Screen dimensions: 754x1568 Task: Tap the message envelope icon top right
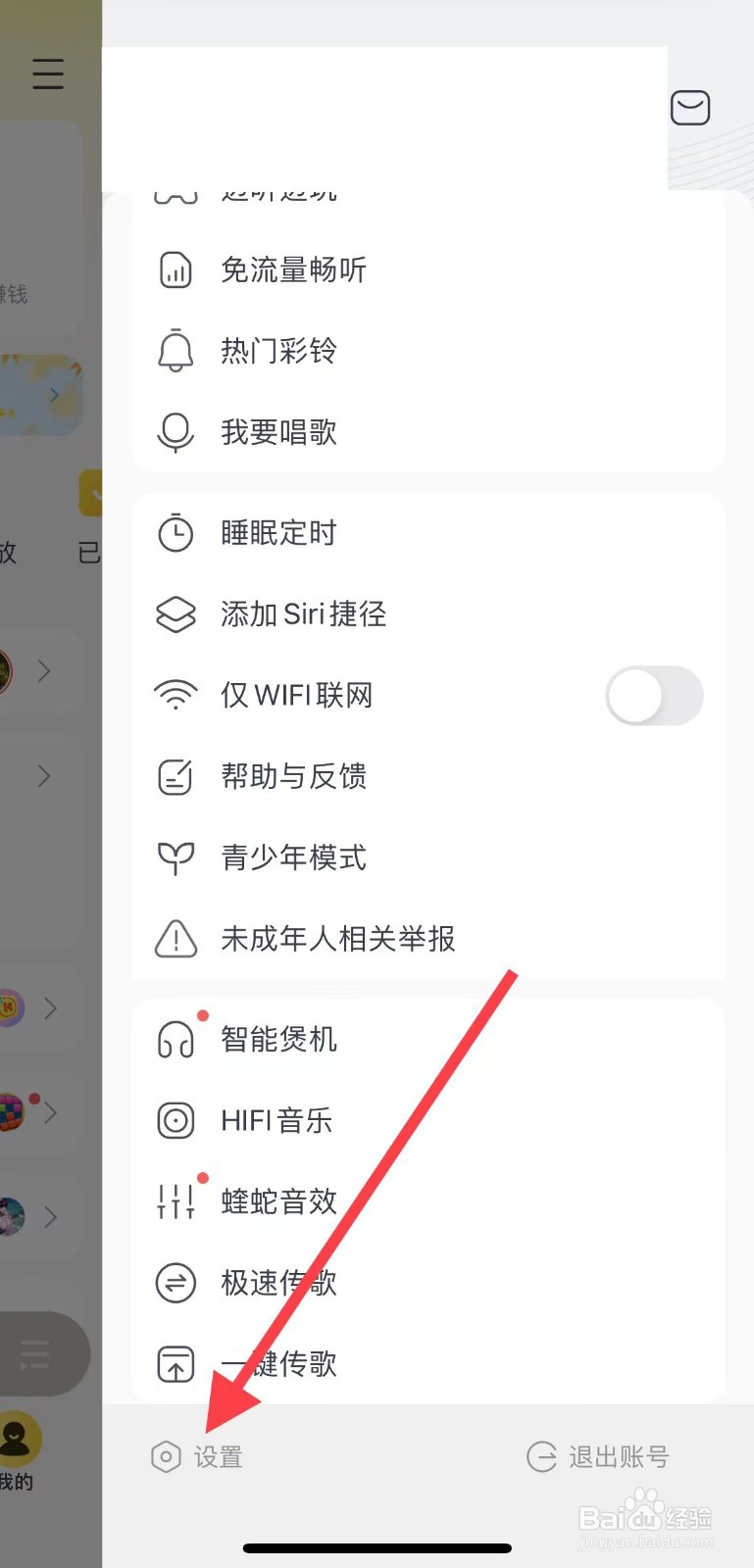click(x=690, y=107)
